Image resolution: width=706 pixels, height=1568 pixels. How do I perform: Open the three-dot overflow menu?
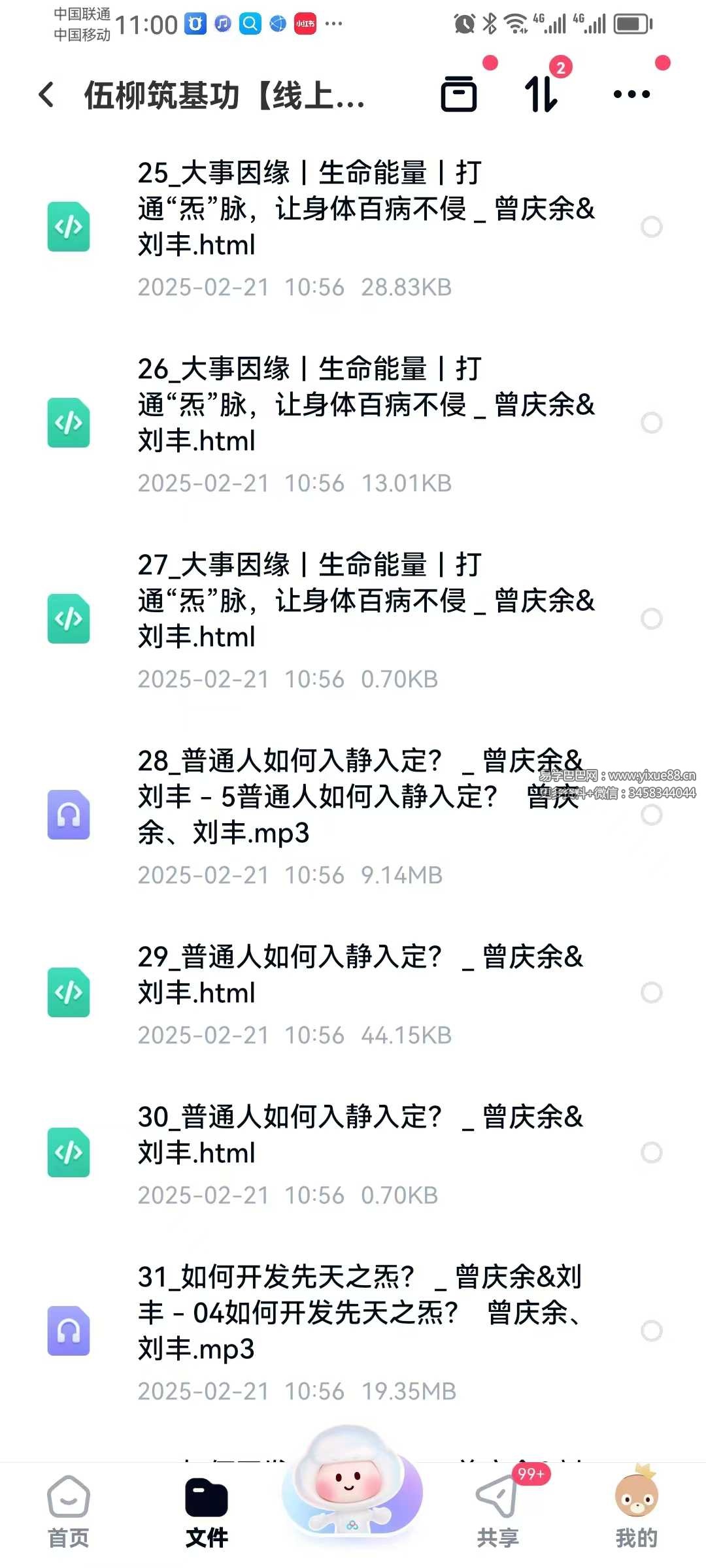631,94
